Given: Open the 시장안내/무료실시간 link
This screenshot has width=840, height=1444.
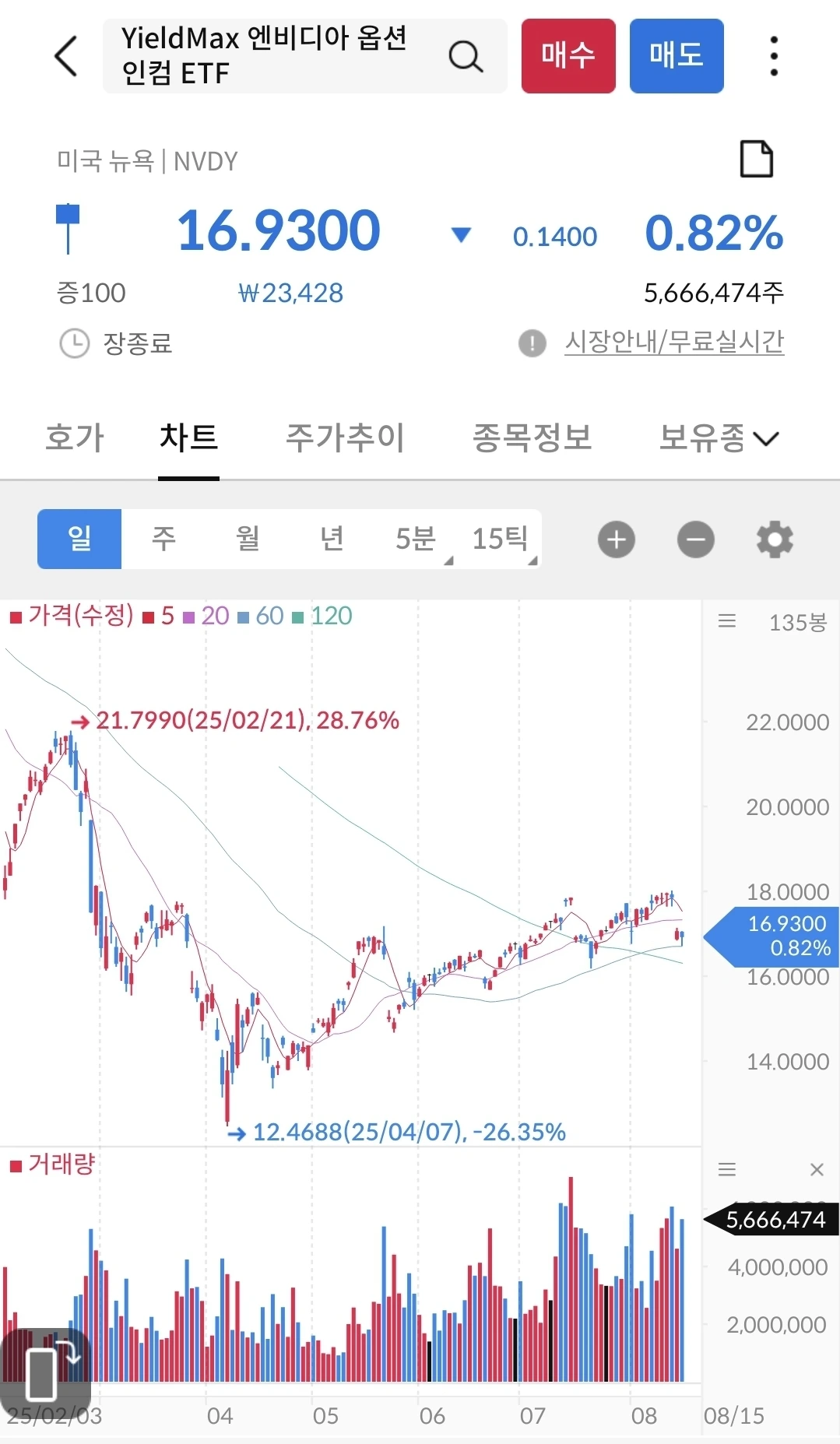Looking at the screenshot, I should click(673, 342).
